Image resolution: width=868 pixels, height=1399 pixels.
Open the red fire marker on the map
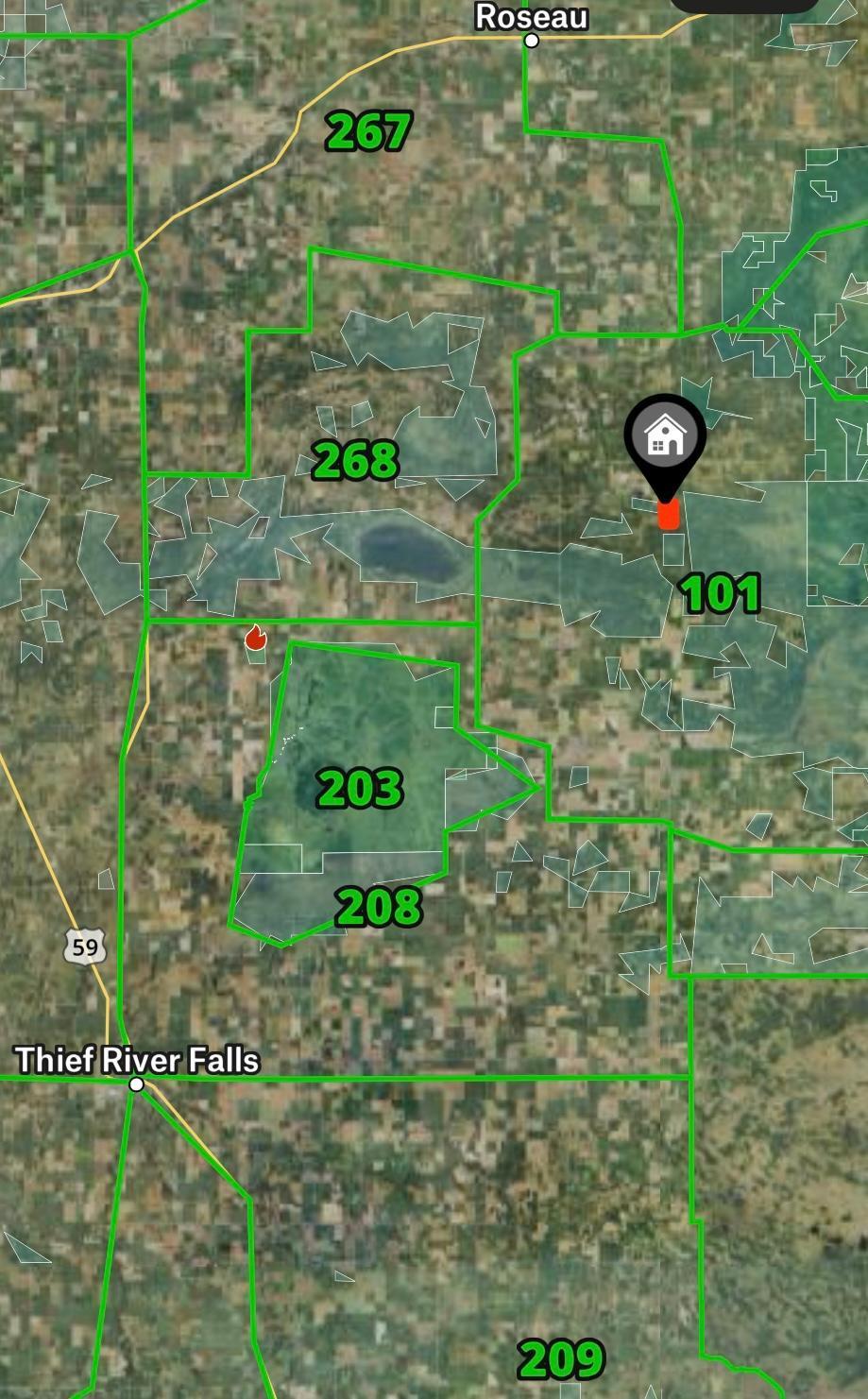(255, 639)
